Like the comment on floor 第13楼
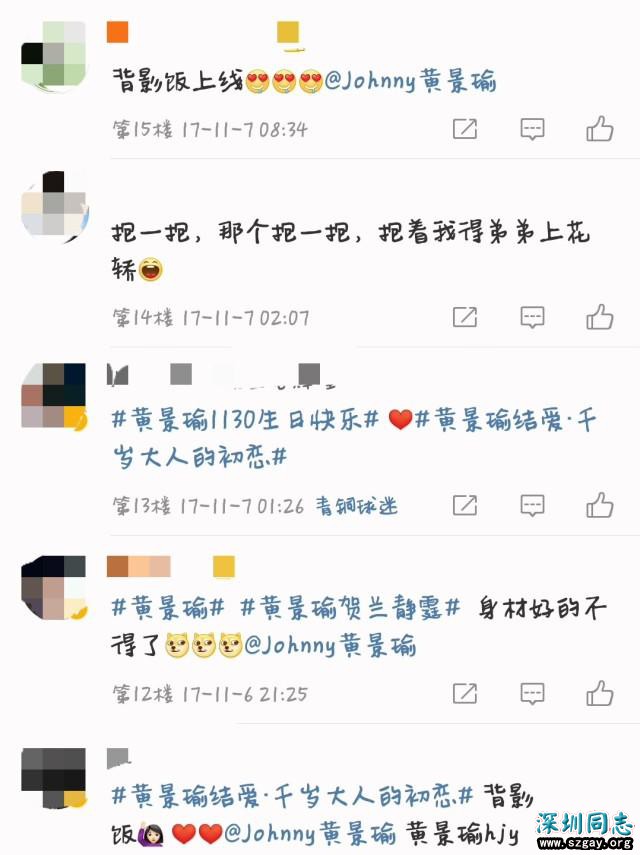The image size is (640, 855). point(600,505)
